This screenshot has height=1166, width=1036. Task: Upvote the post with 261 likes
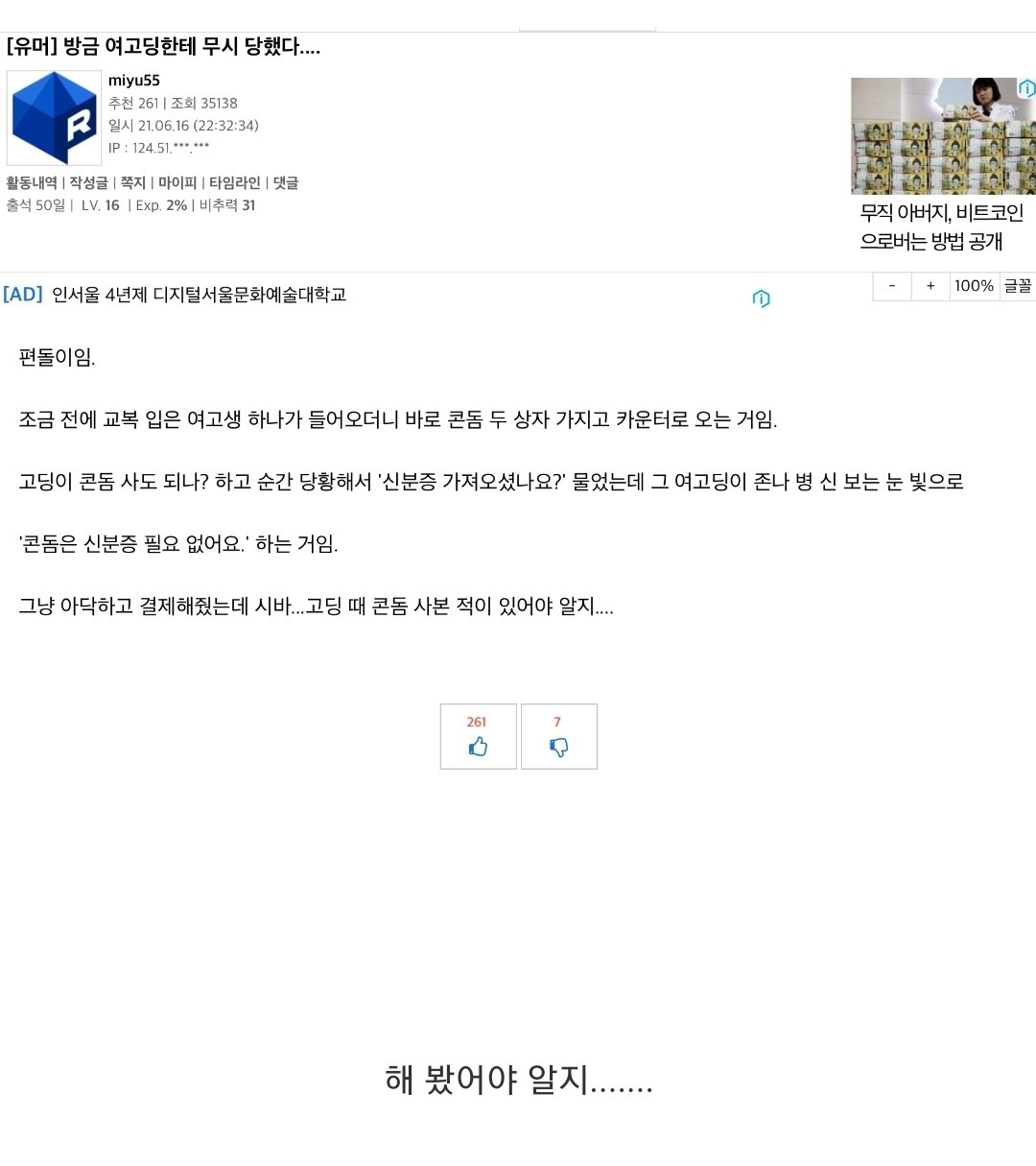click(x=478, y=737)
